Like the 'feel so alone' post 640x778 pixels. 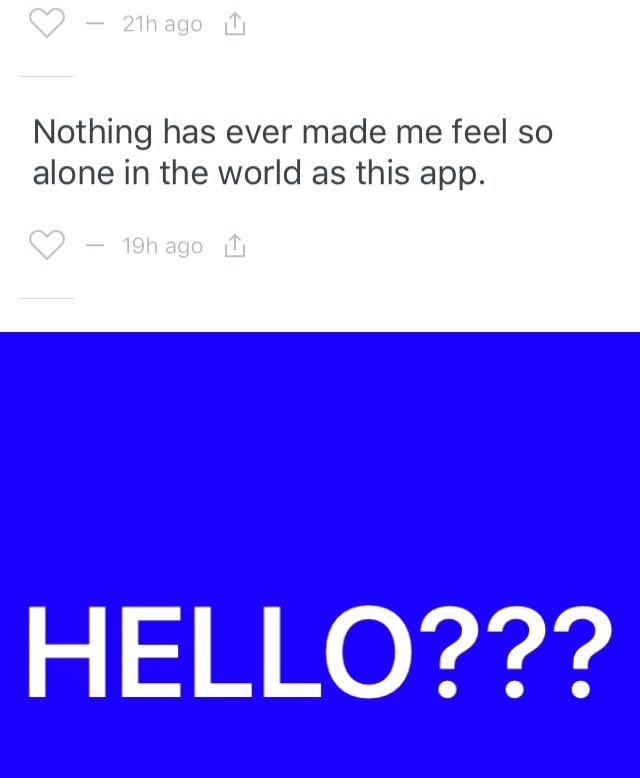tap(46, 246)
